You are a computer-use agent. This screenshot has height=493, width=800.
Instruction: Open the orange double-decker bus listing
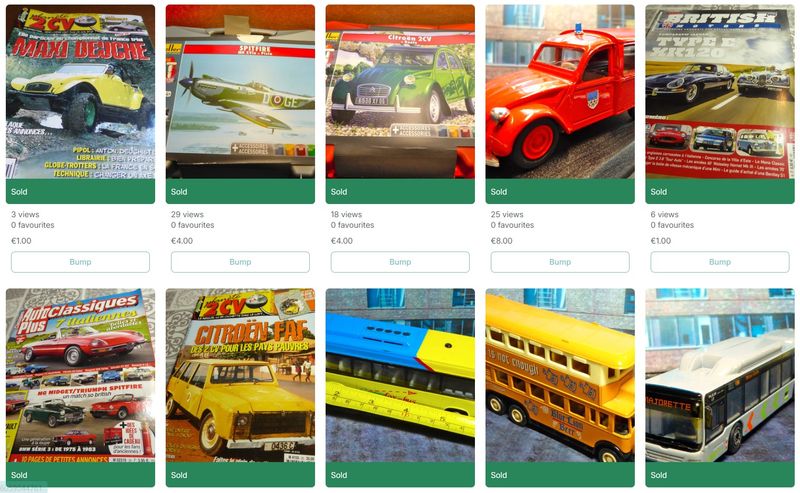click(560, 375)
